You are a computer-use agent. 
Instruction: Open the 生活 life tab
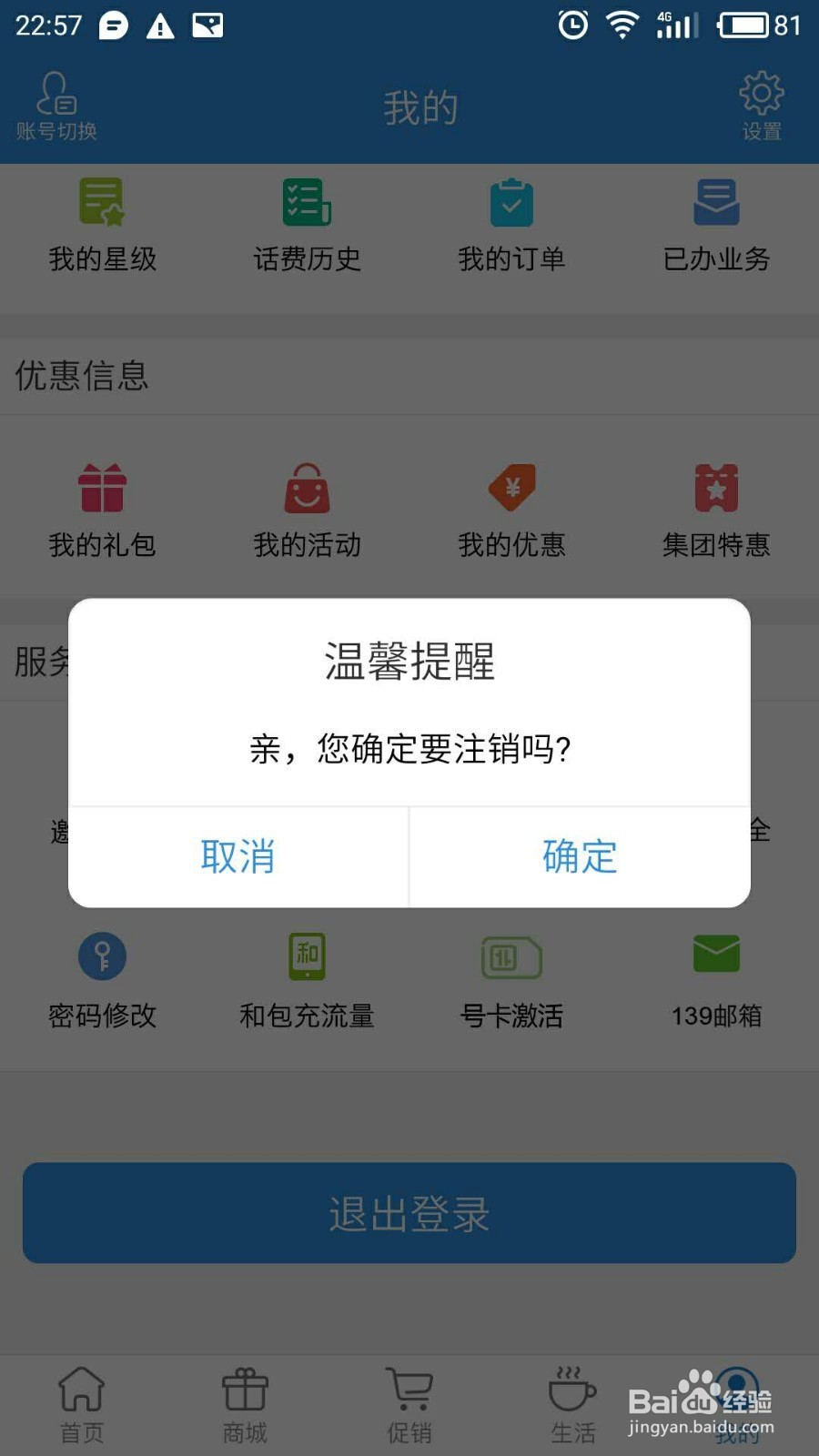point(571,1401)
